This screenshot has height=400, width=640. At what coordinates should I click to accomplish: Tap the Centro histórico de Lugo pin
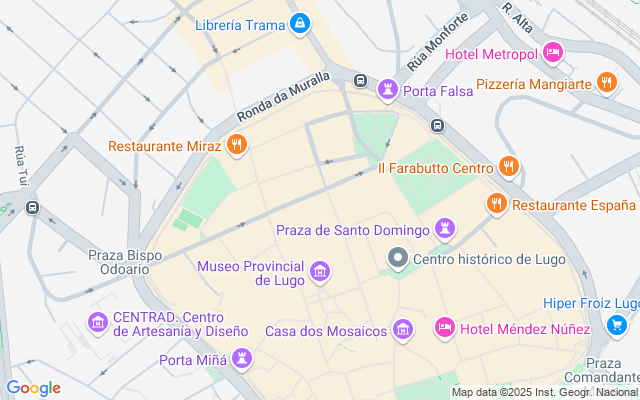coord(397,259)
